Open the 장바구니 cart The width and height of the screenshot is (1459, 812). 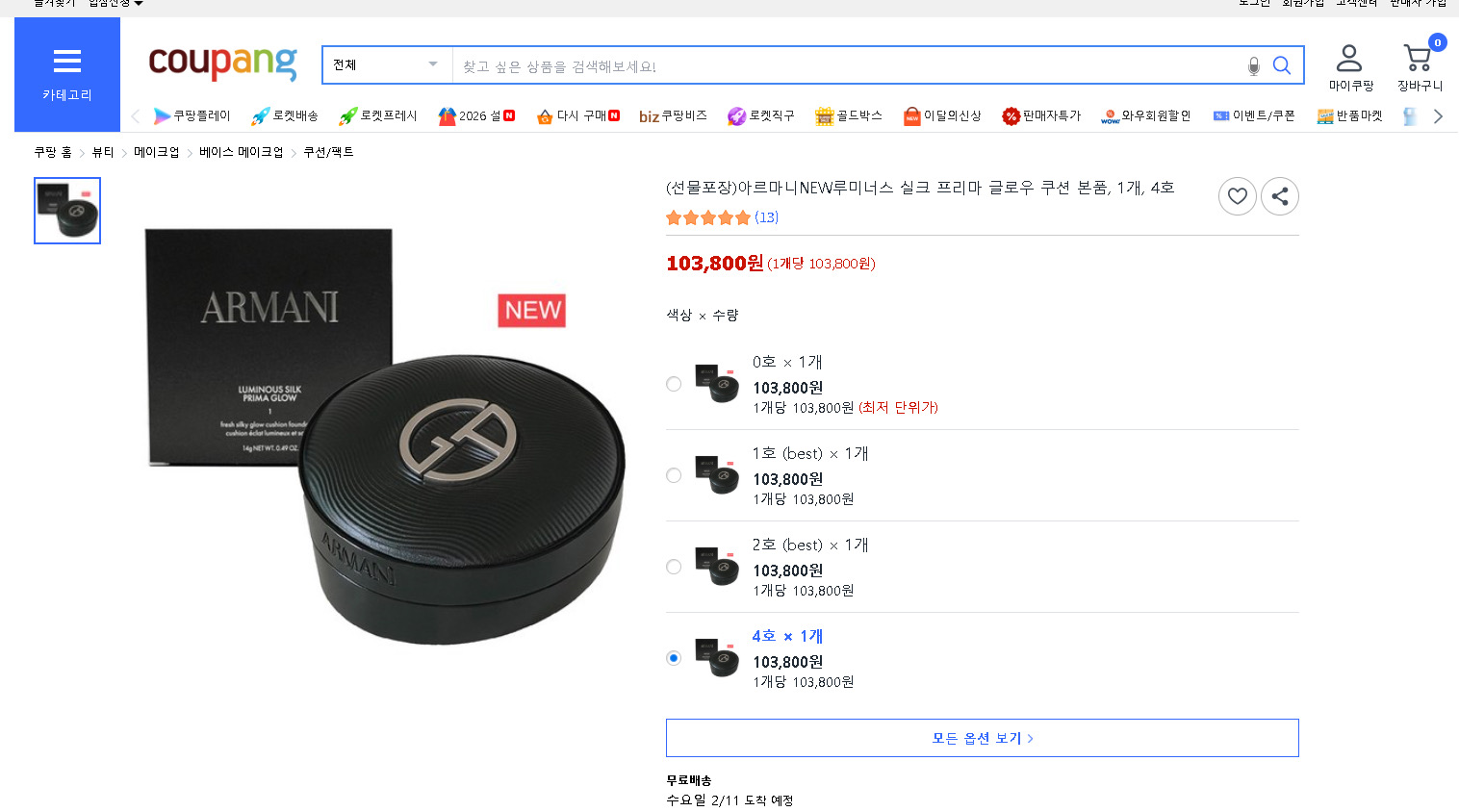[x=1420, y=67]
